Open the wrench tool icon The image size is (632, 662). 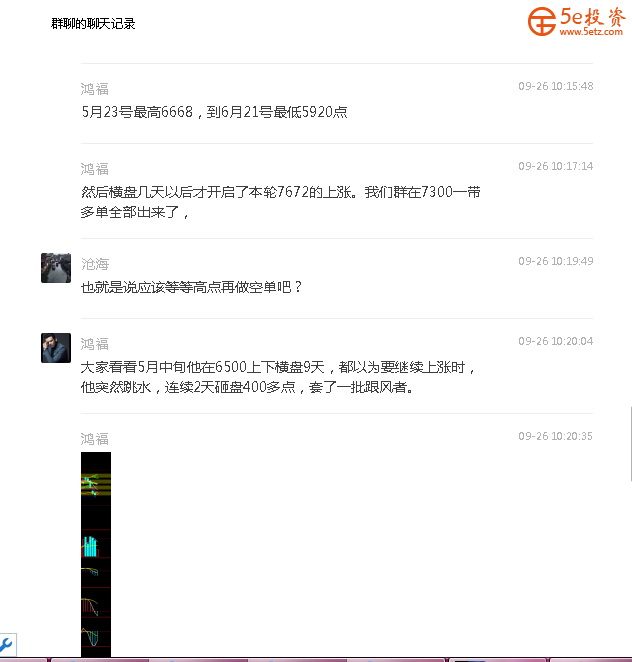(x=7, y=646)
